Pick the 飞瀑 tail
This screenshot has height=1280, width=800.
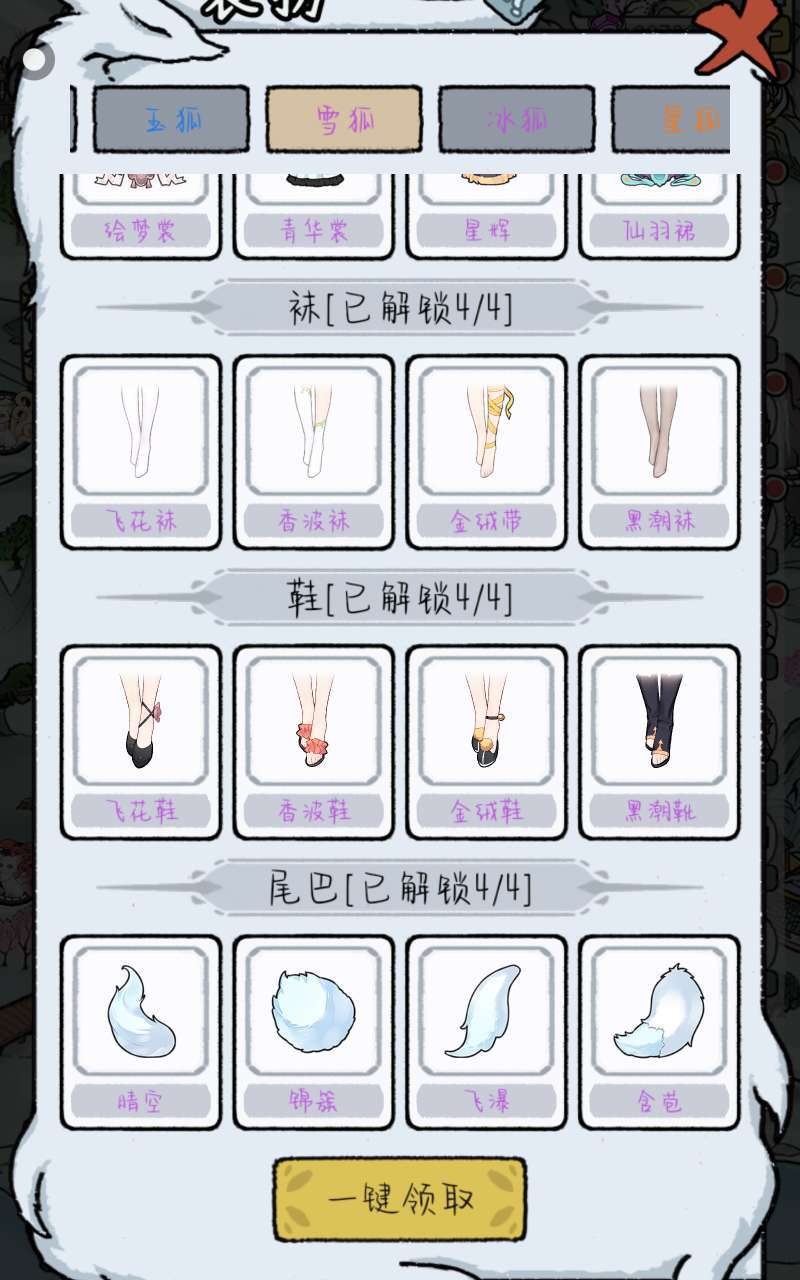tap(487, 1032)
